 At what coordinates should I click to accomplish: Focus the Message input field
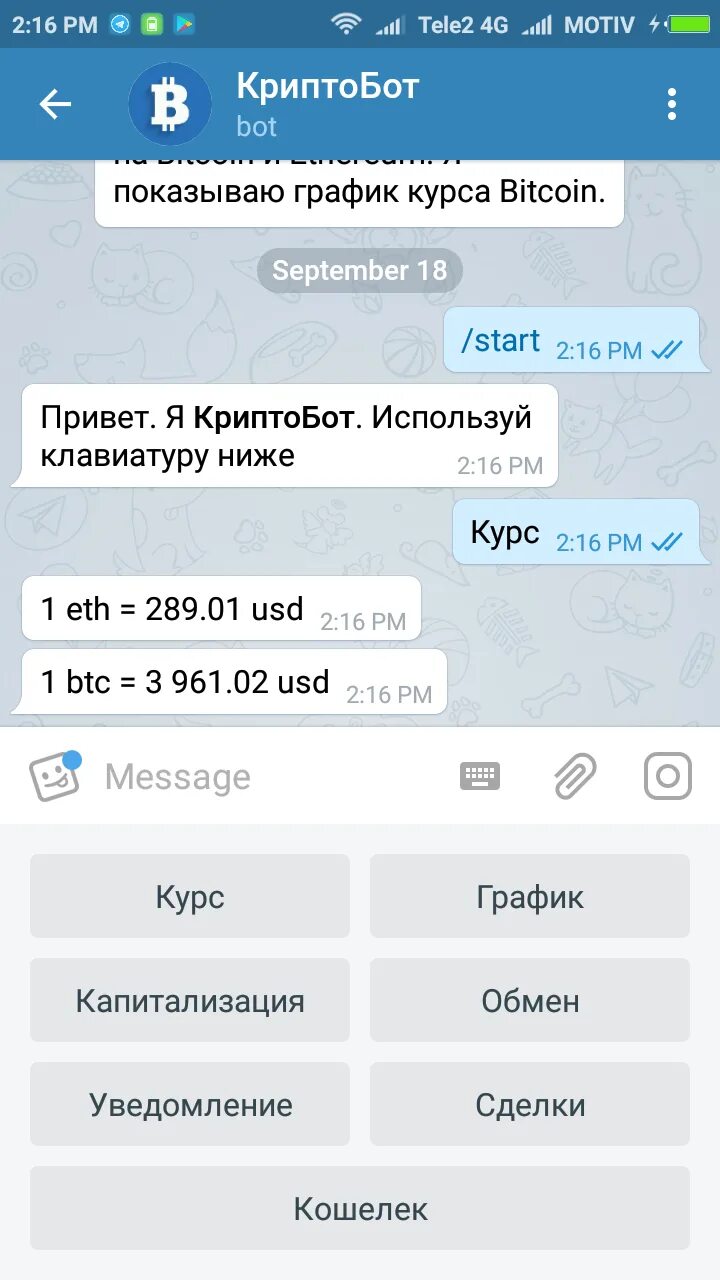click(270, 777)
